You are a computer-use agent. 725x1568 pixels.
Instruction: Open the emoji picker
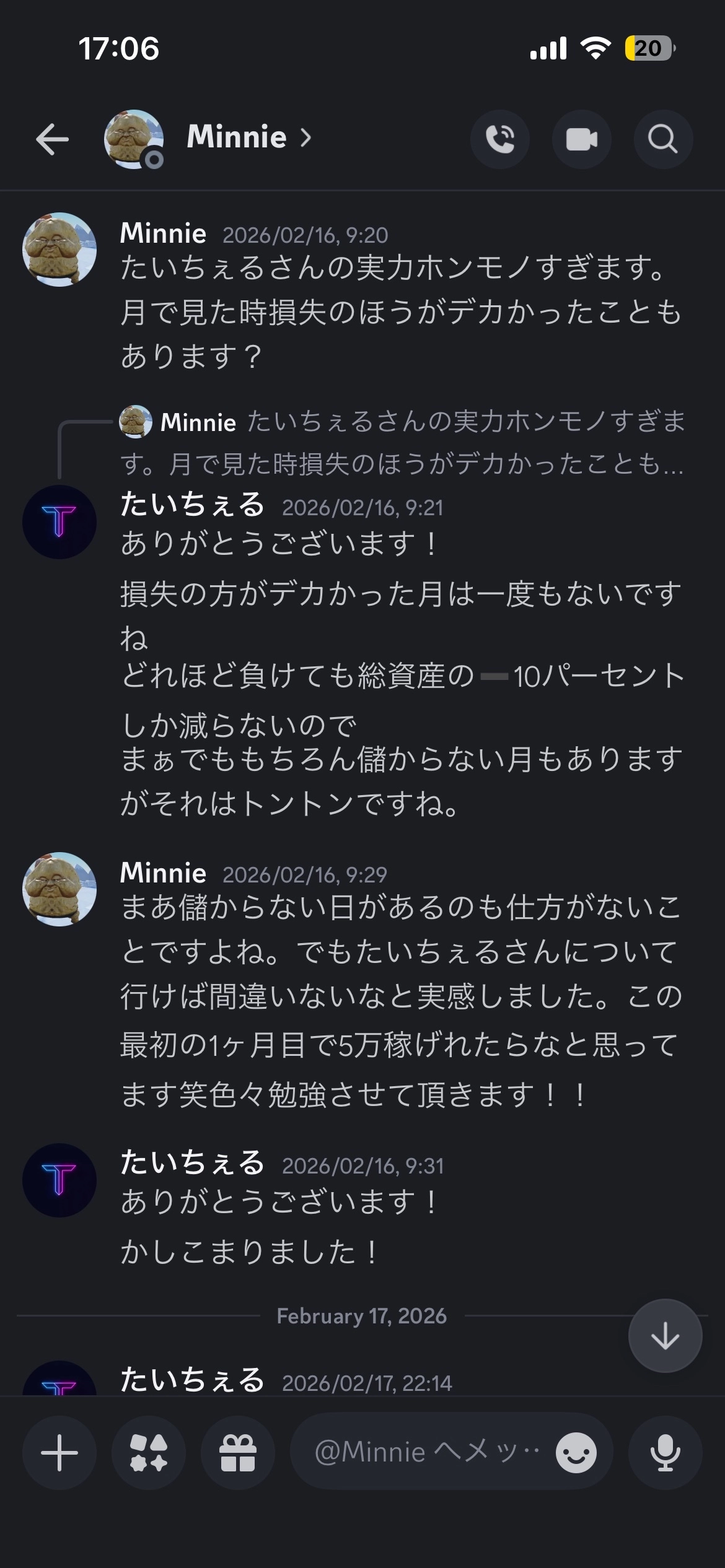[x=576, y=1452]
